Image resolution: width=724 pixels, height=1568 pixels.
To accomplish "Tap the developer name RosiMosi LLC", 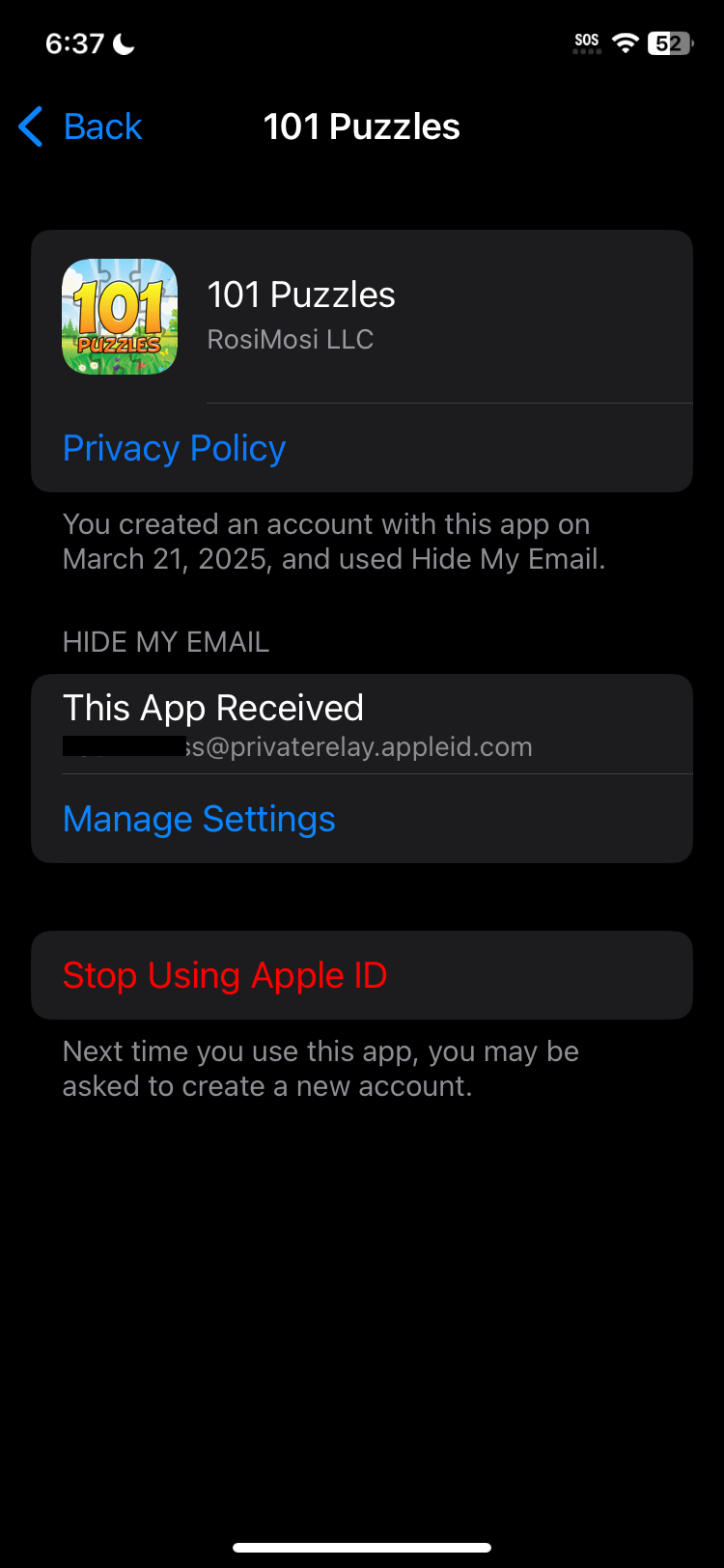I will (290, 339).
